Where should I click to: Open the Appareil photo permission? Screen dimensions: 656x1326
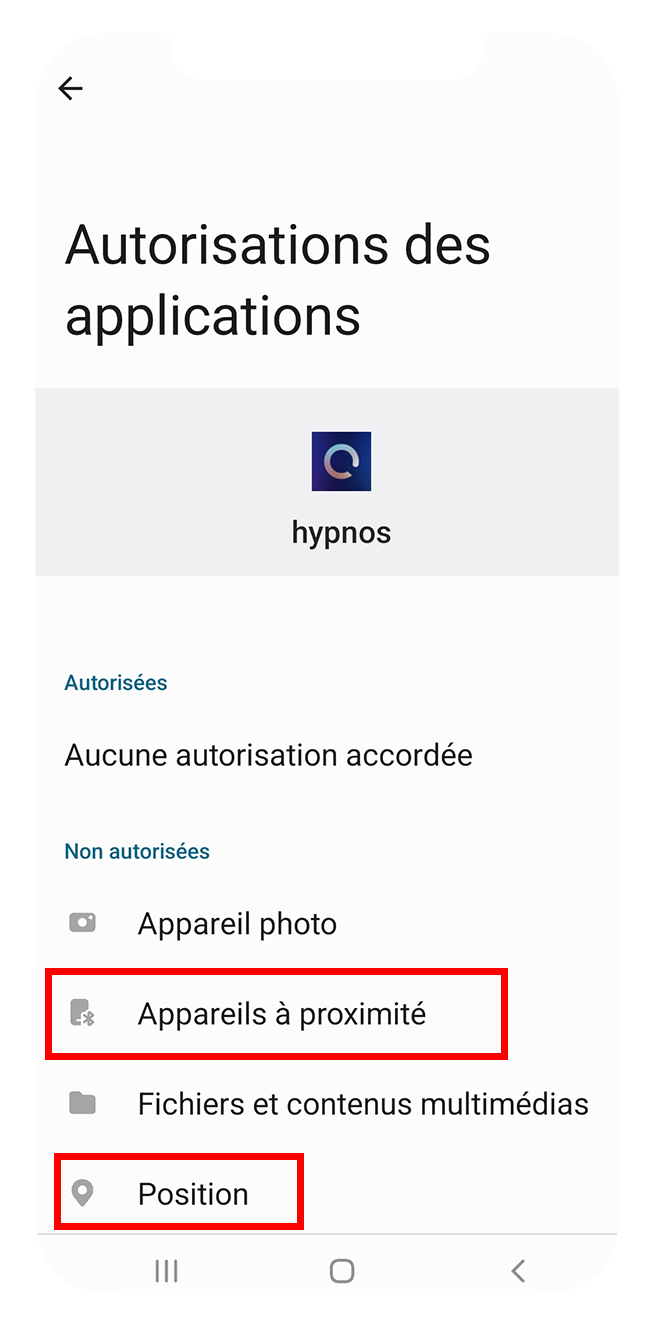[327, 923]
